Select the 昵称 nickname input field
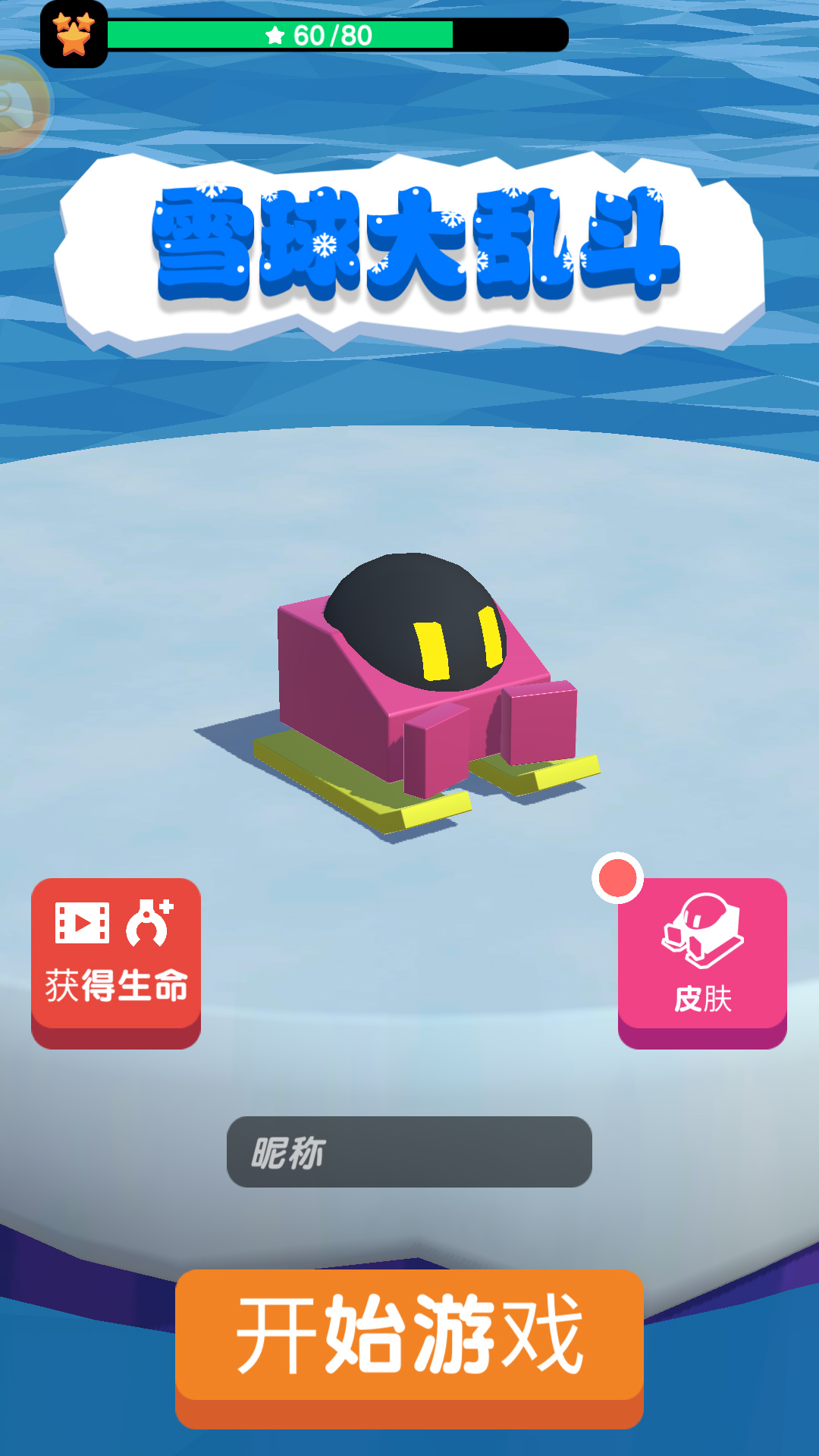The width and height of the screenshot is (819, 1456). (409, 1152)
